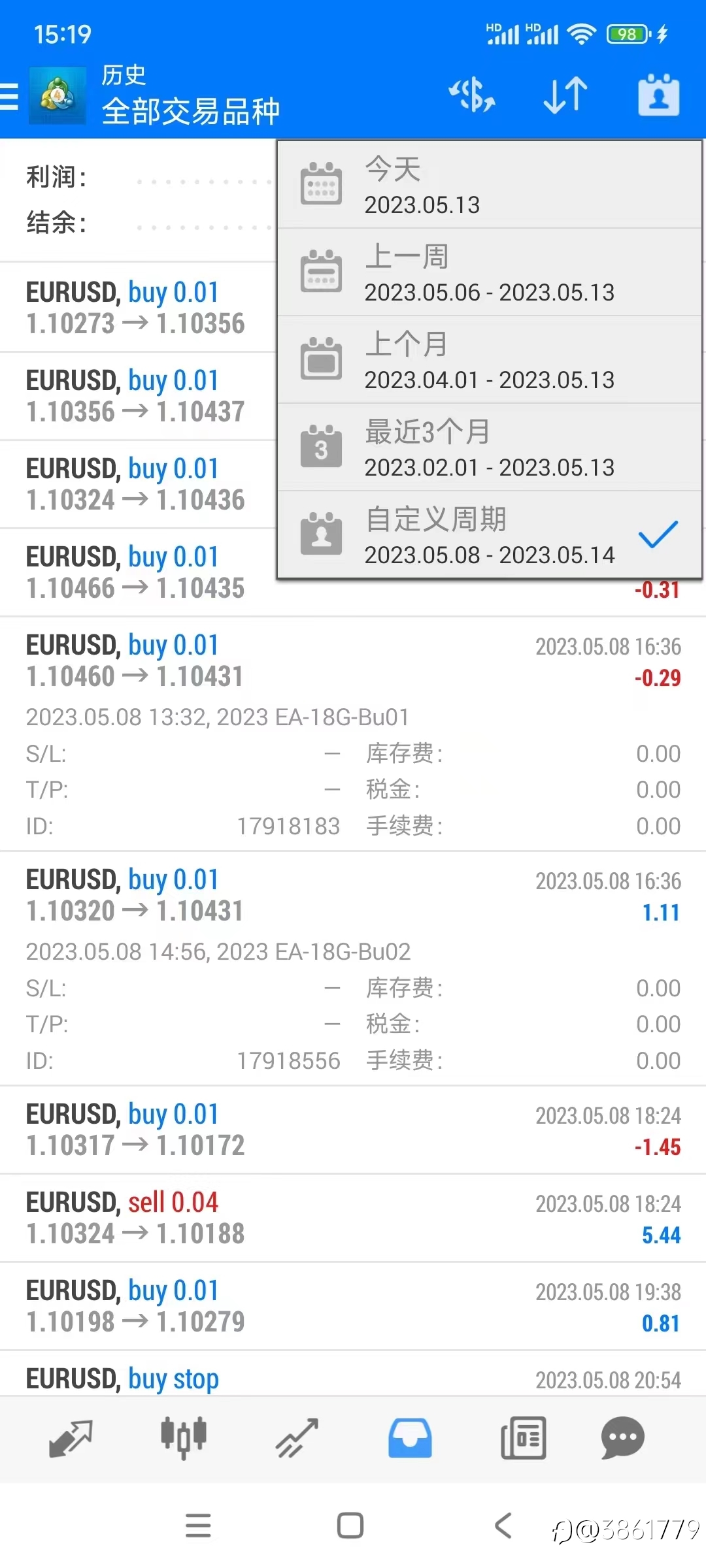Open the chat messages tab
The width and height of the screenshot is (706, 1568).
pyautogui.click(x=622, y=1438)
